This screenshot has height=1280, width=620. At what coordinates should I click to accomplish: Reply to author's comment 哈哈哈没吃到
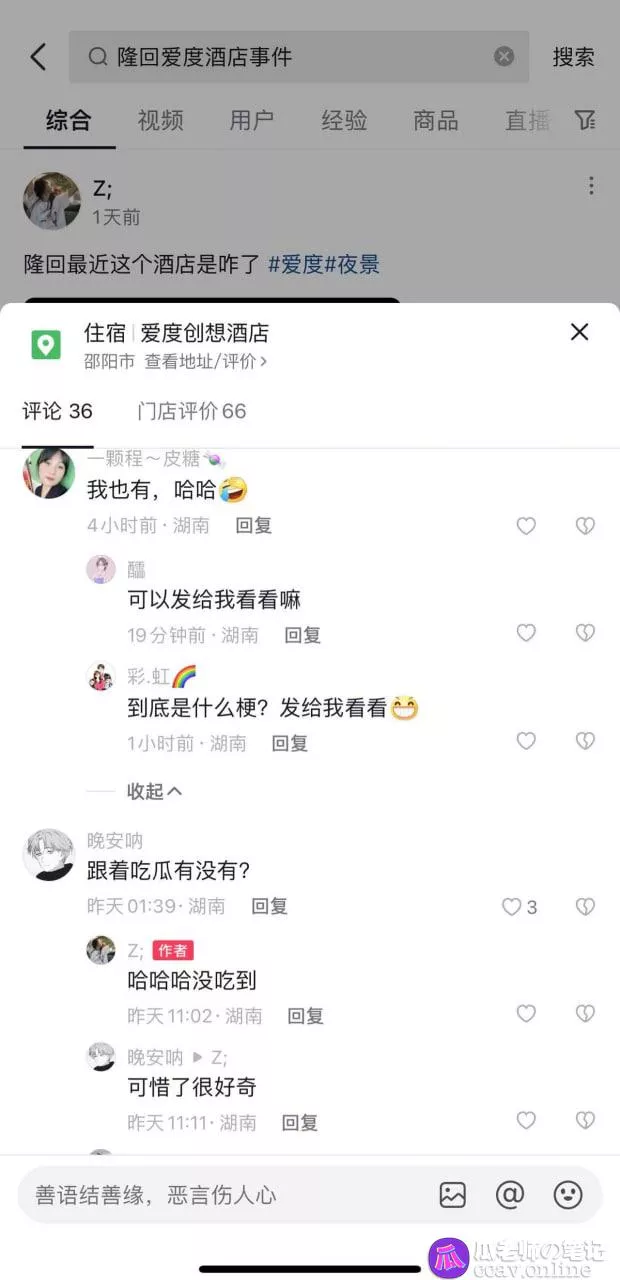[305, 1015]
